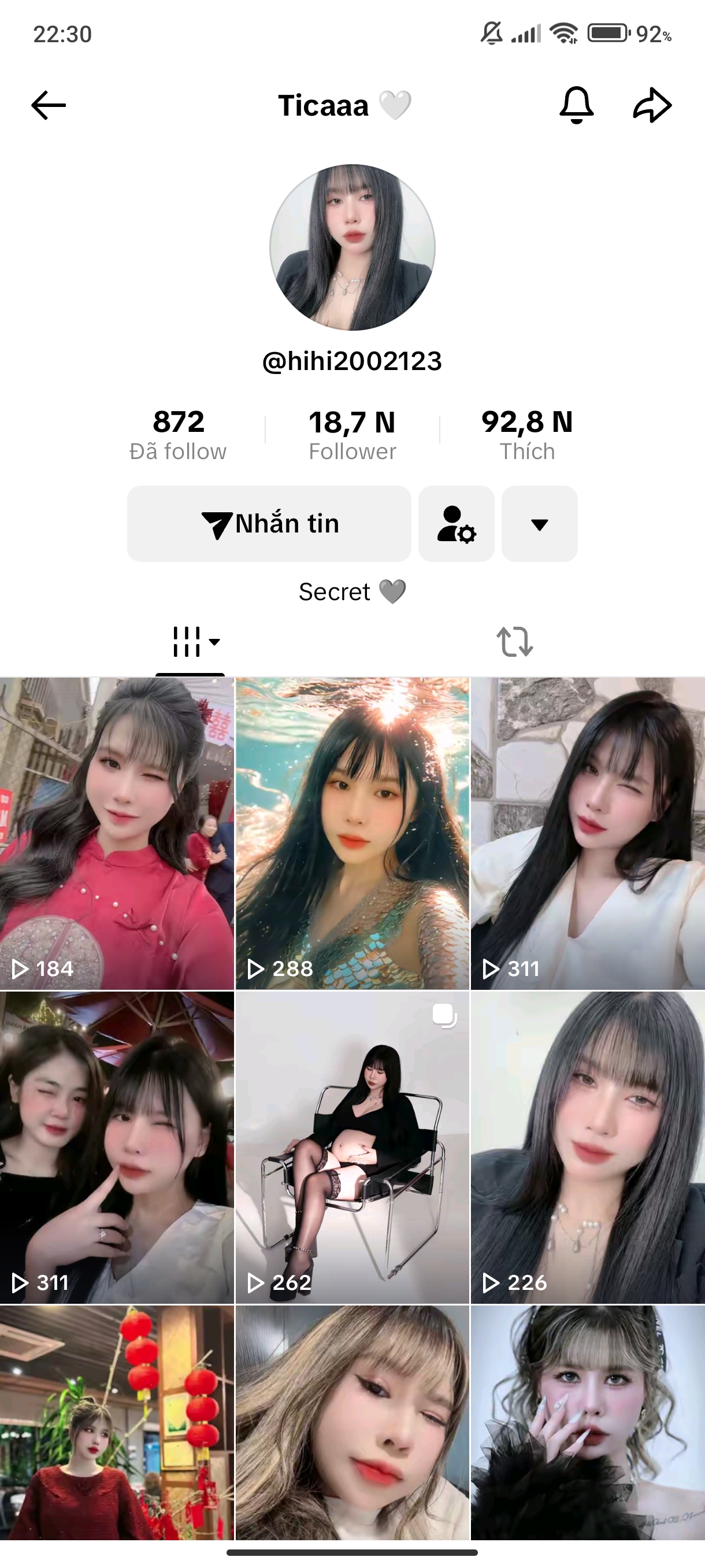Open the notifications bell for Ticaaa
Screen dimensions: 705x1568
click(x=576, y=105)
